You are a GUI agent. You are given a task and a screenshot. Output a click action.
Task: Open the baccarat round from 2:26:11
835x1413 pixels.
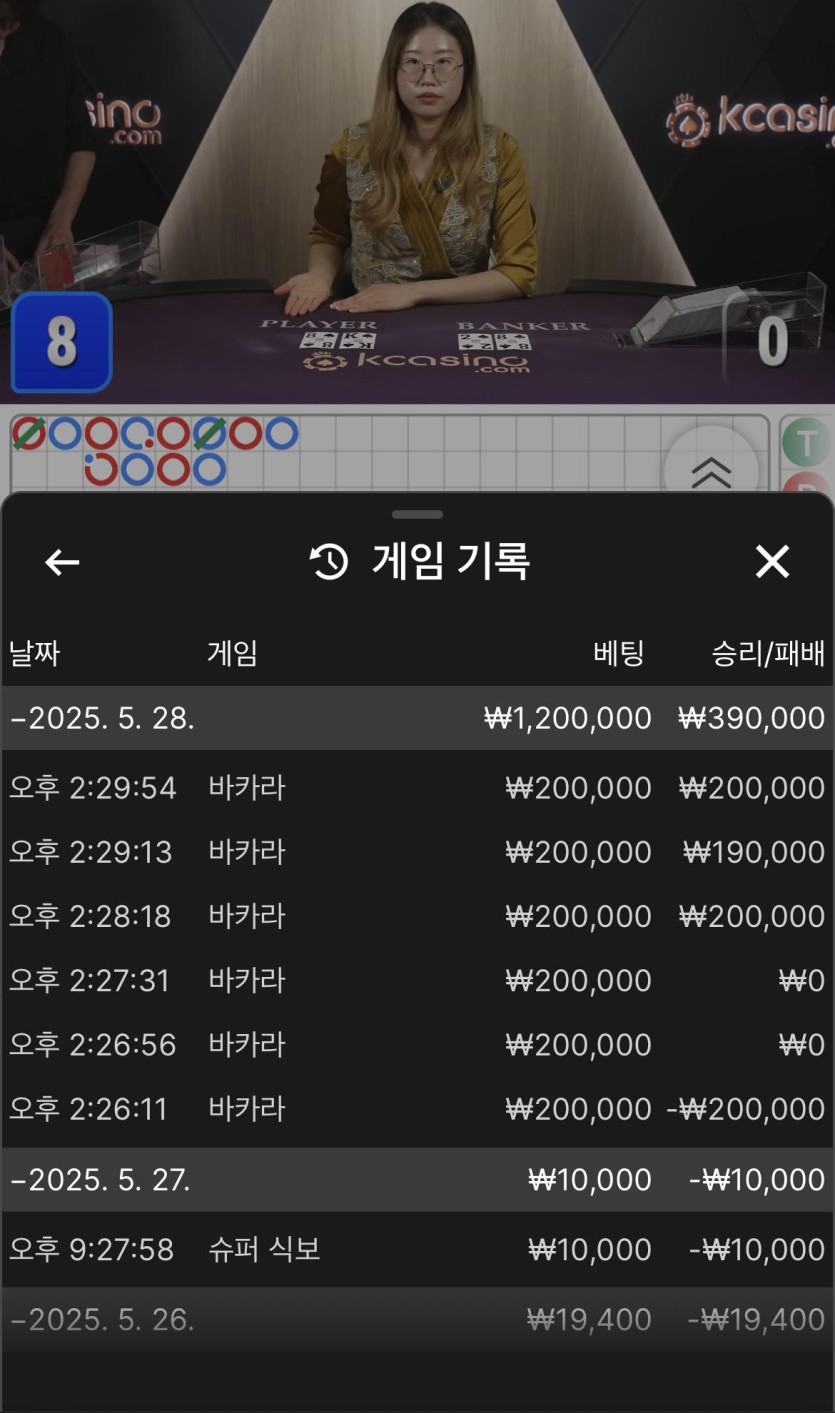(416, 1109)
